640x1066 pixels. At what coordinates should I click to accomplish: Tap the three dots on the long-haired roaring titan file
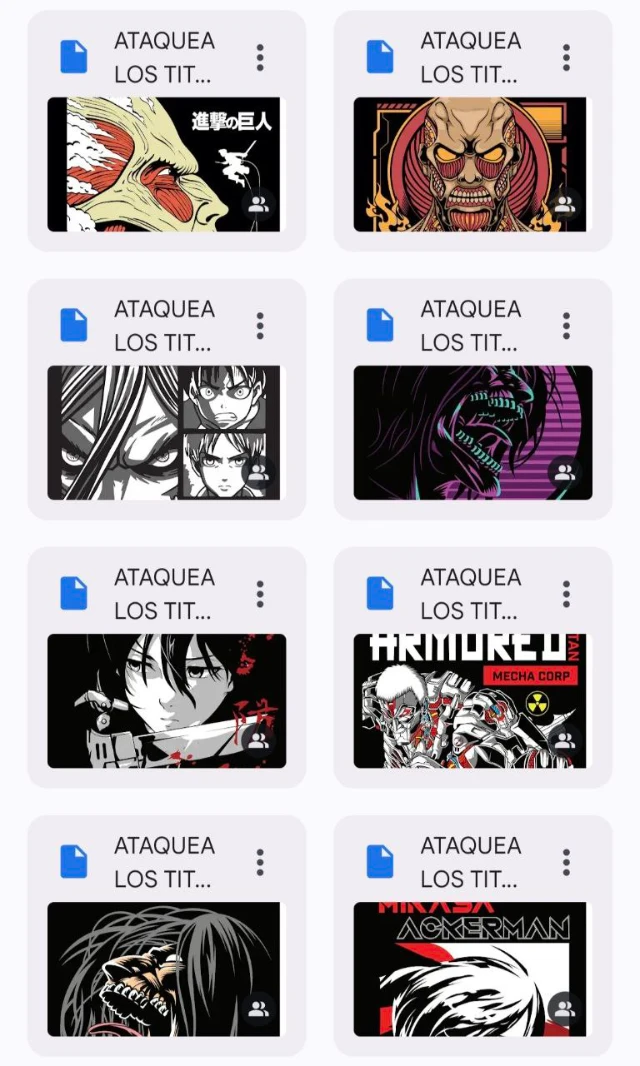pyautogui.click(x=260, y=861)
